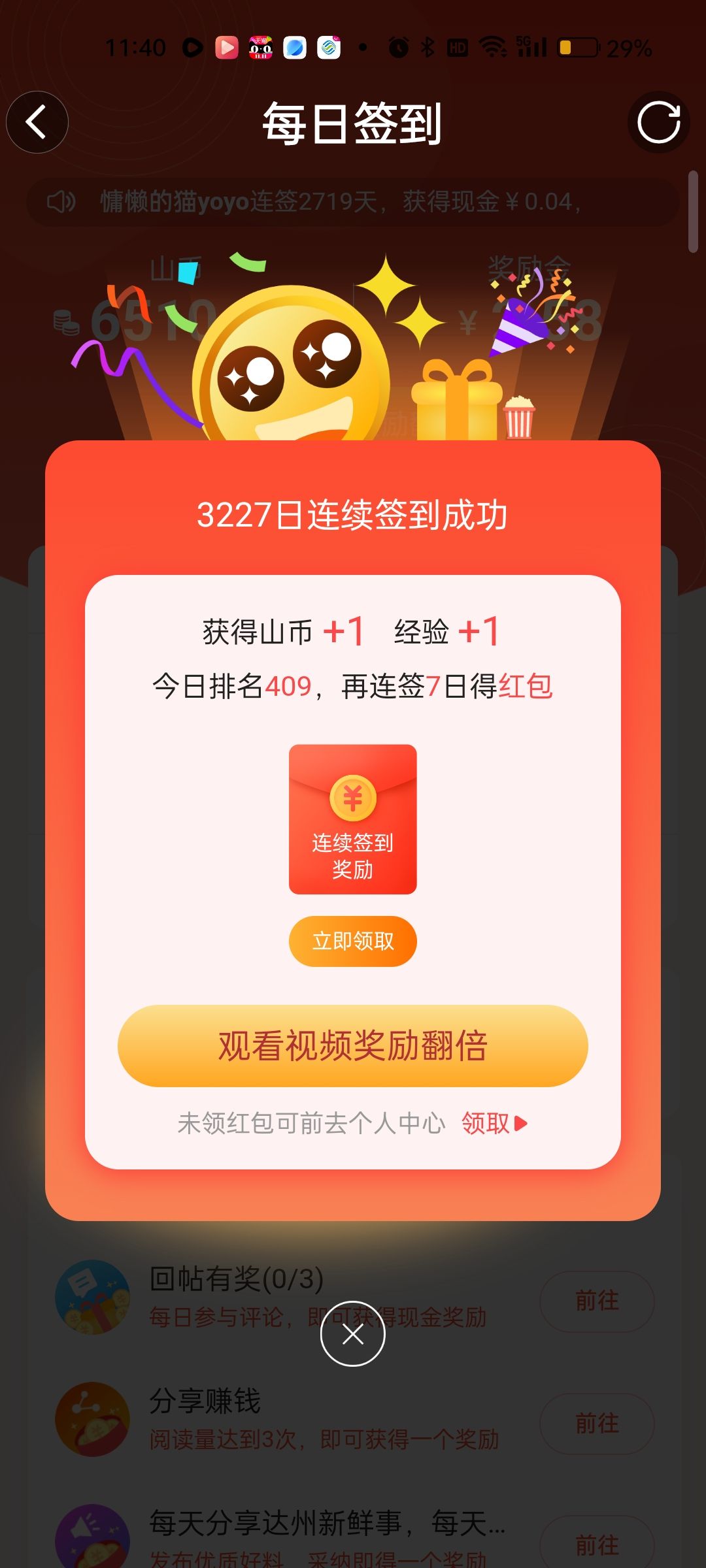Tap 观看视频奖励翻倍 to double rewards
This screenshot has height=1568, width=706.
click(x=352, y=1045)
